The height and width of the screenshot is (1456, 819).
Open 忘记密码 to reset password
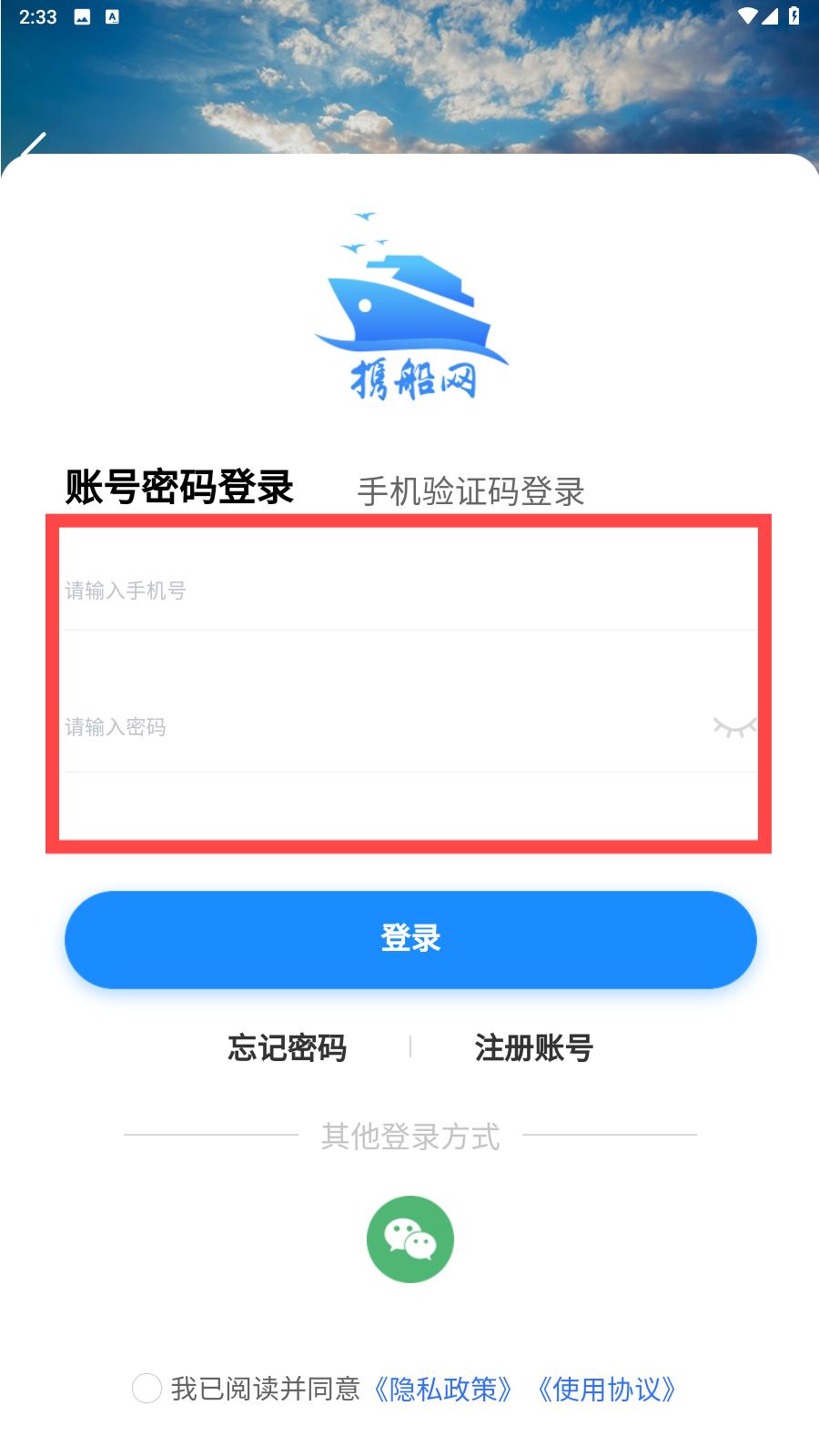(x=288, y=1047)
